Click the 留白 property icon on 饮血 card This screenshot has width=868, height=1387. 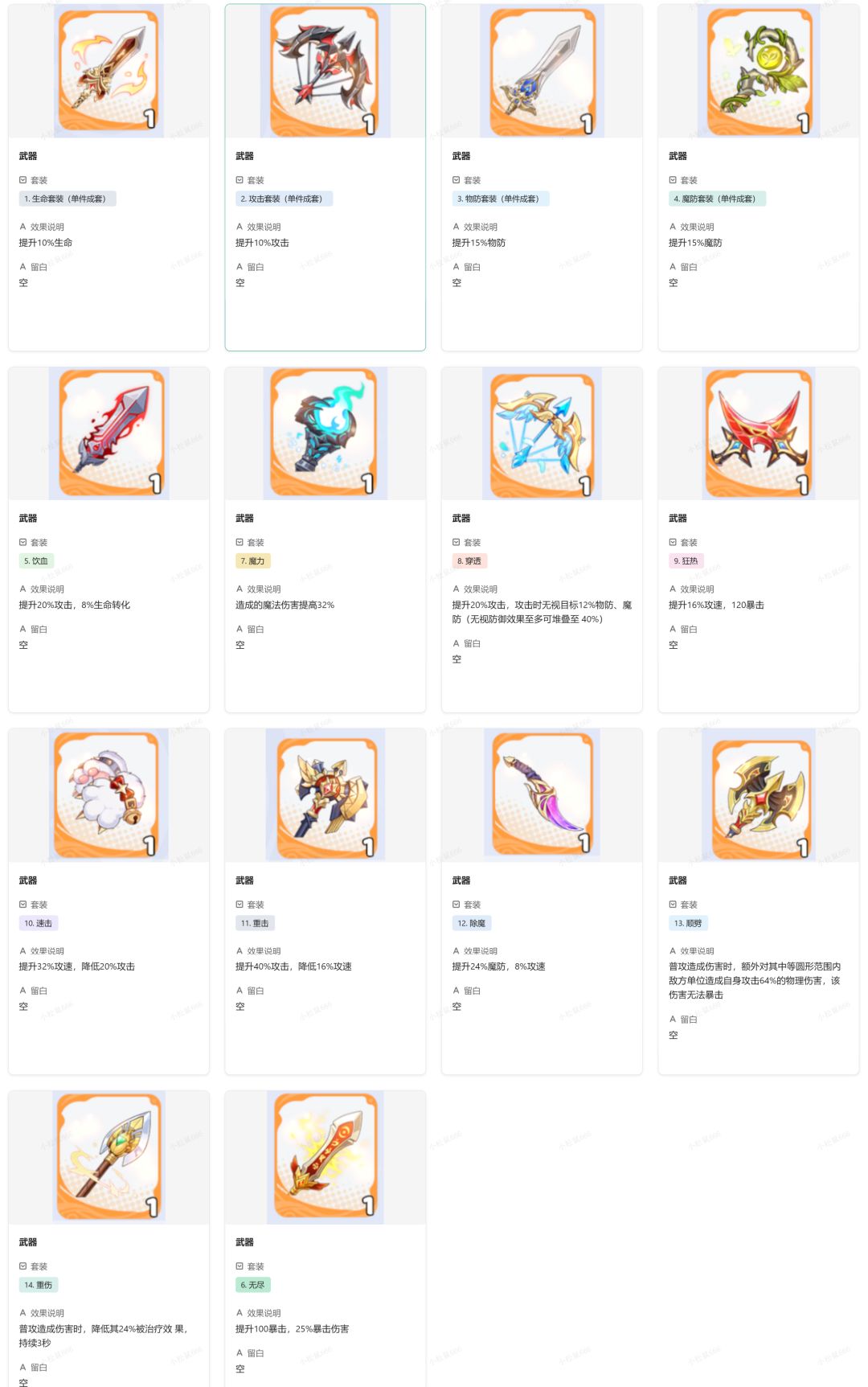23,629
